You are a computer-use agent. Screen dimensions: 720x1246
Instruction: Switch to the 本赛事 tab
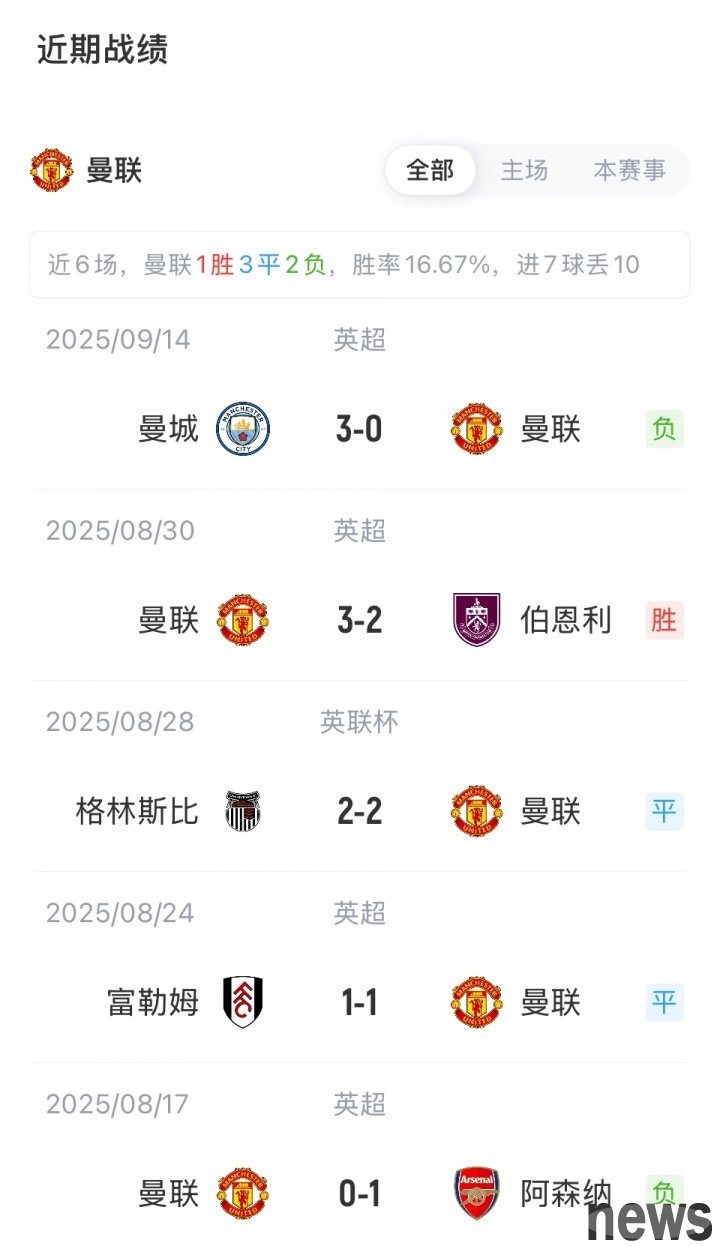pyautogui.click(x=629, y=170)
